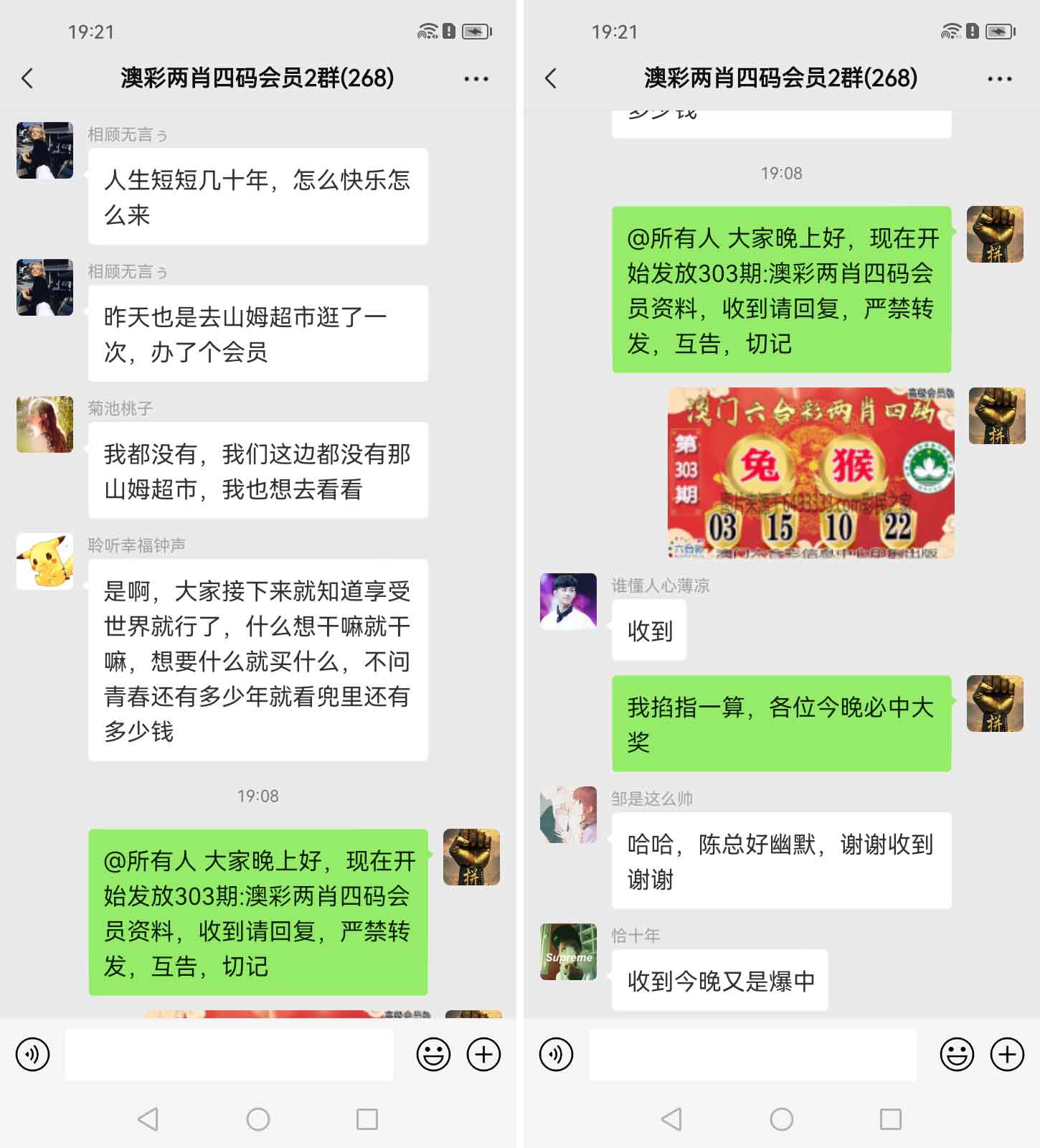This screenshot has width=1040, height=1148.
Task: Open plus attachment menu on right screen
Action: pos(1007,1055)
